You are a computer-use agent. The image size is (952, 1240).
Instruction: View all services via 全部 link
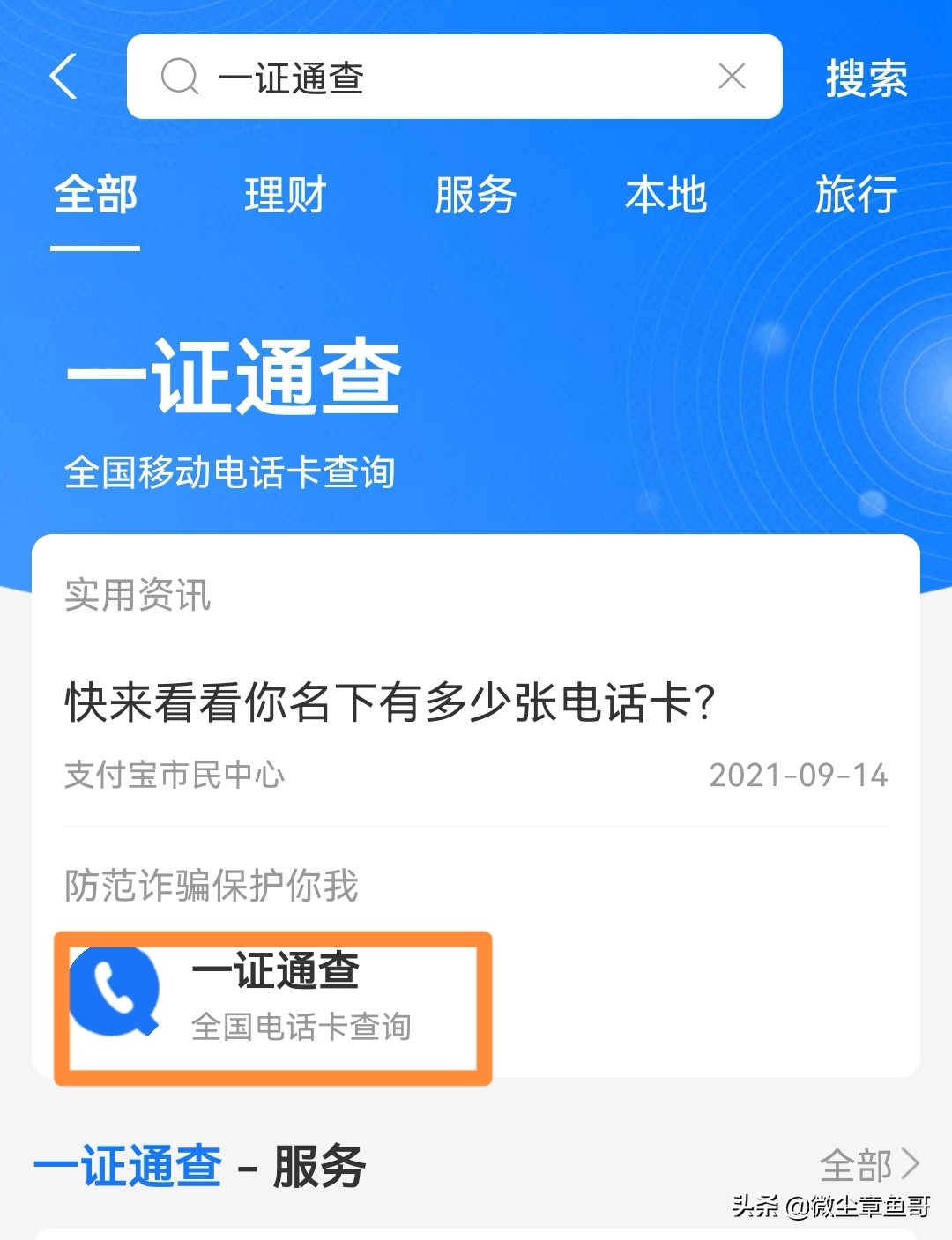coord(869,1165)
